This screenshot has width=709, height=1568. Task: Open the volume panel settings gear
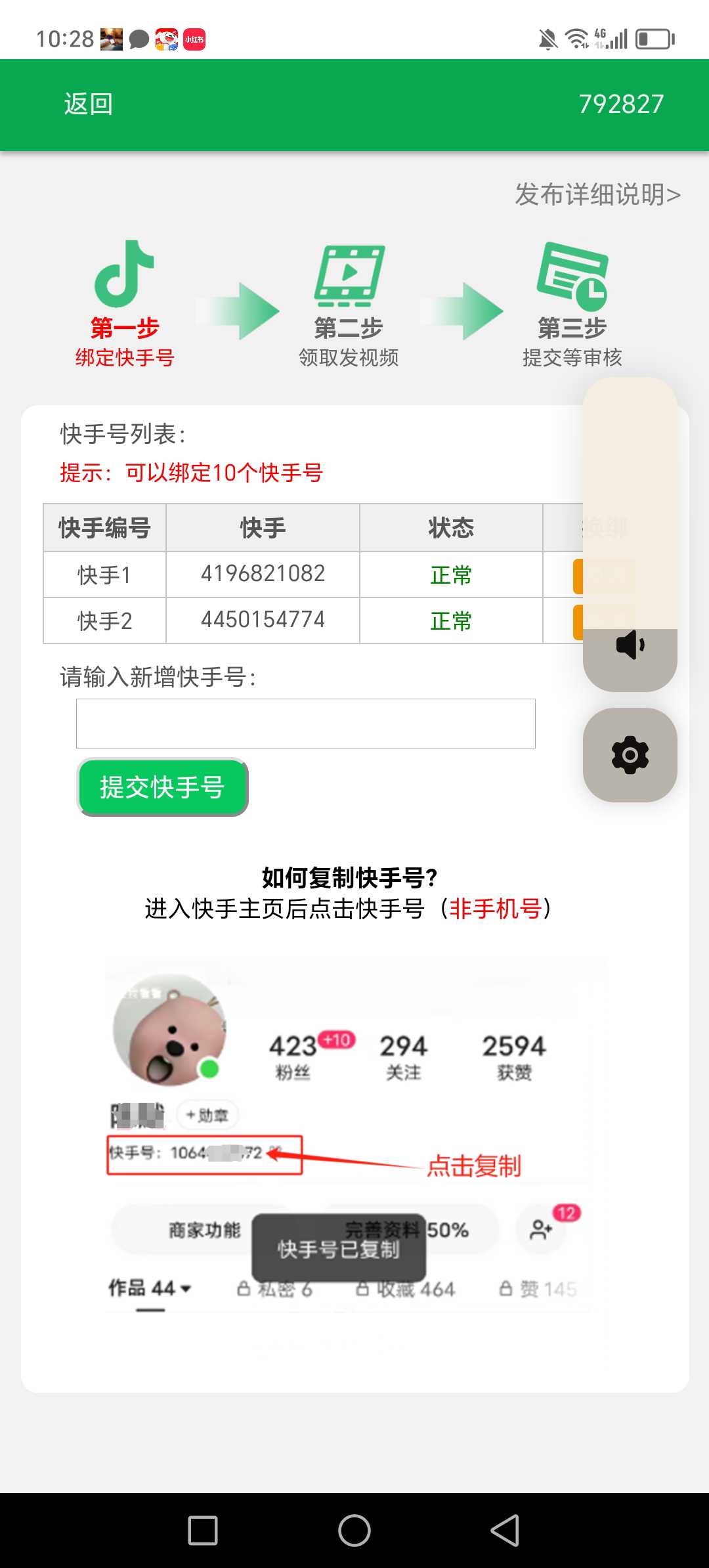(630, 755)
